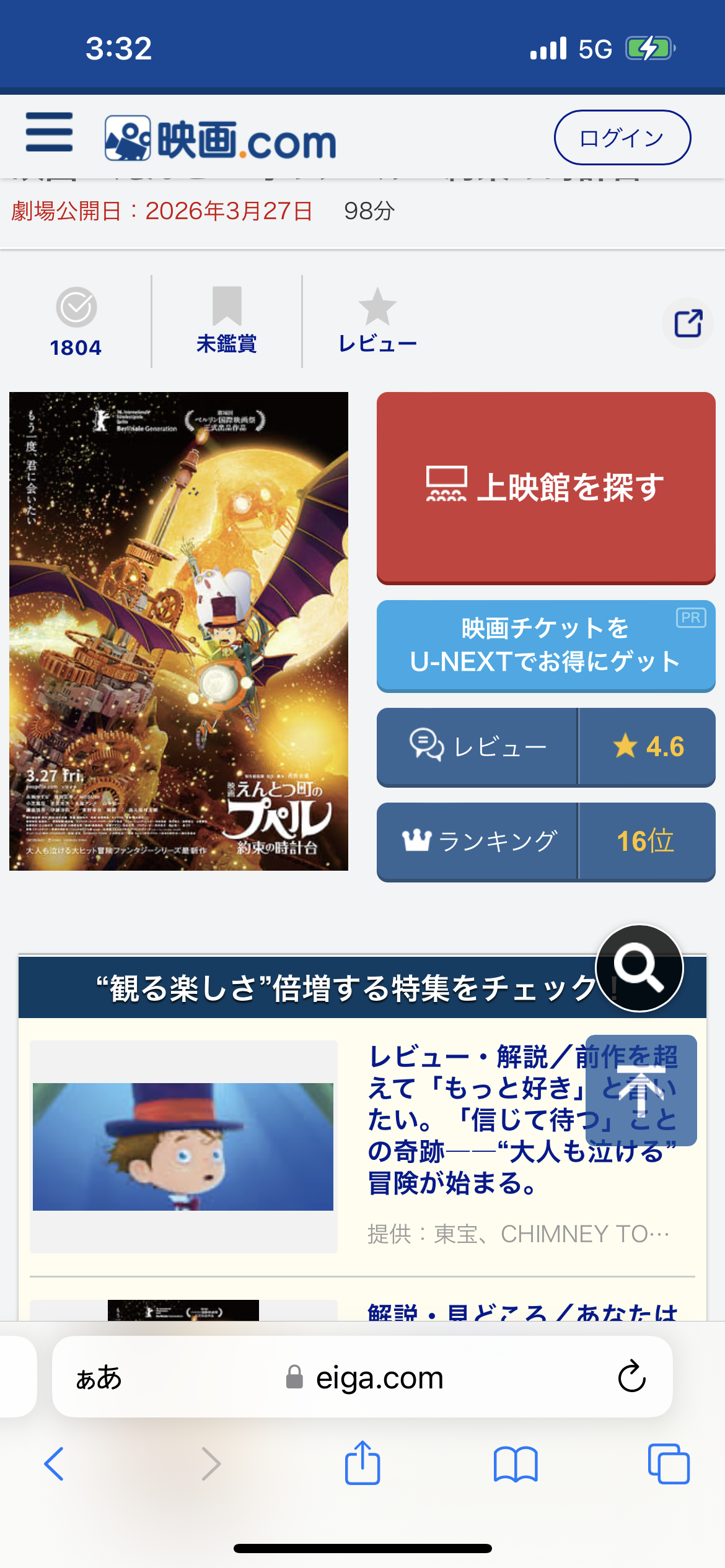Open the movie poster image

[178, 631]
